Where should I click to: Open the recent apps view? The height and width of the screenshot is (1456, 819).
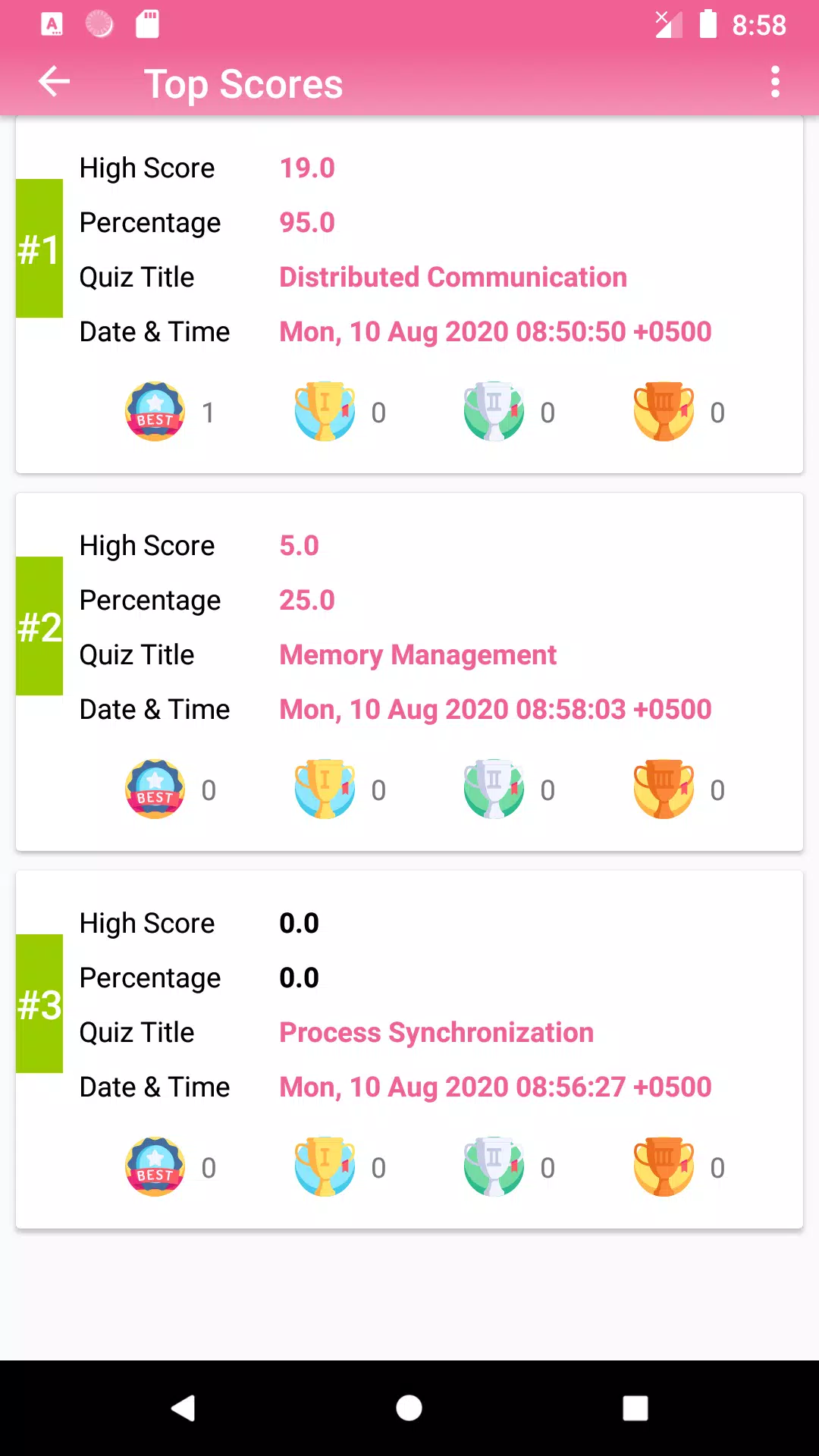635,1408
